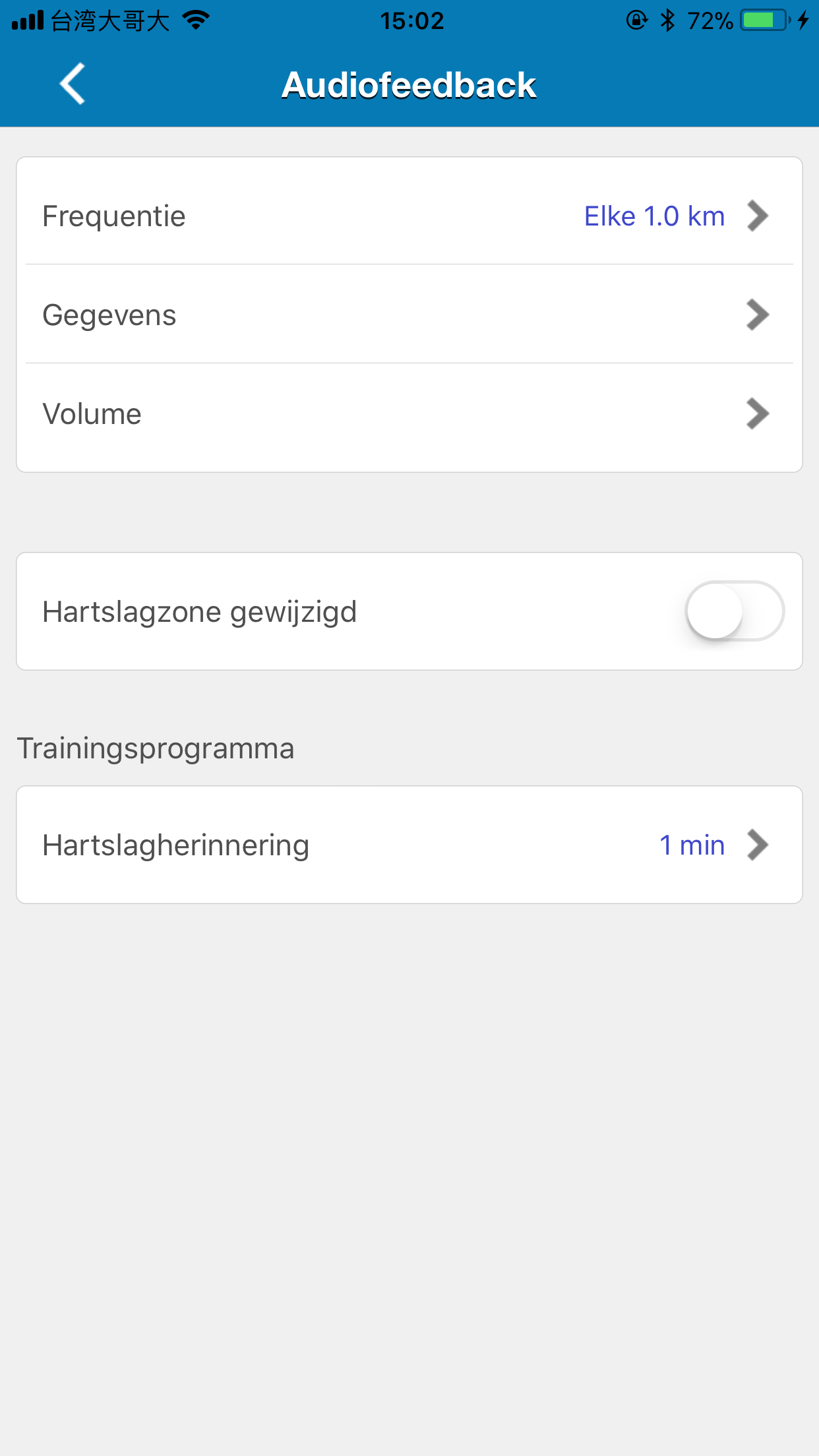Enable the Hartslagzone gewijzigd switch
The height and width of the screenshot is (1456, 819).
point(735,611)
